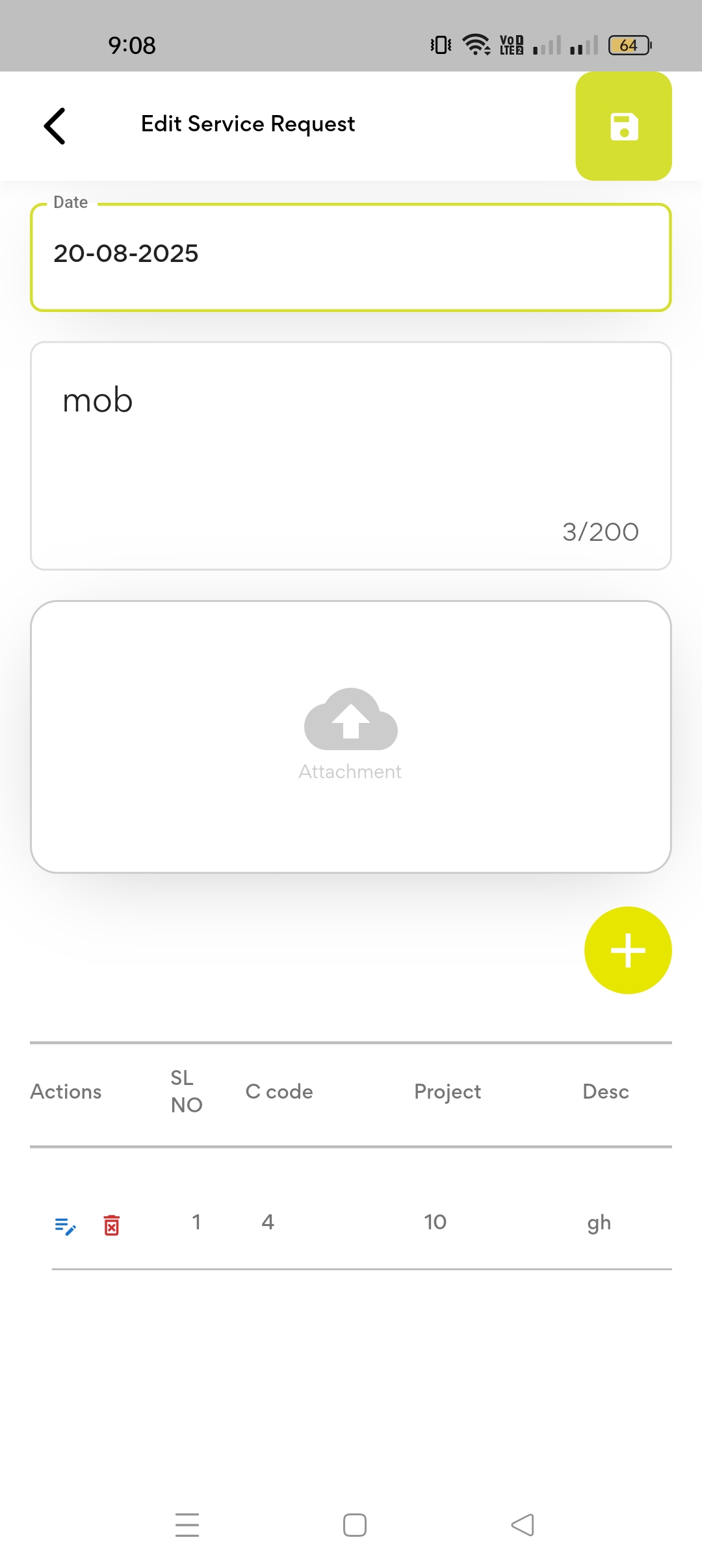Save the service request
The image size is (702, 1568).
click(623, 126)
